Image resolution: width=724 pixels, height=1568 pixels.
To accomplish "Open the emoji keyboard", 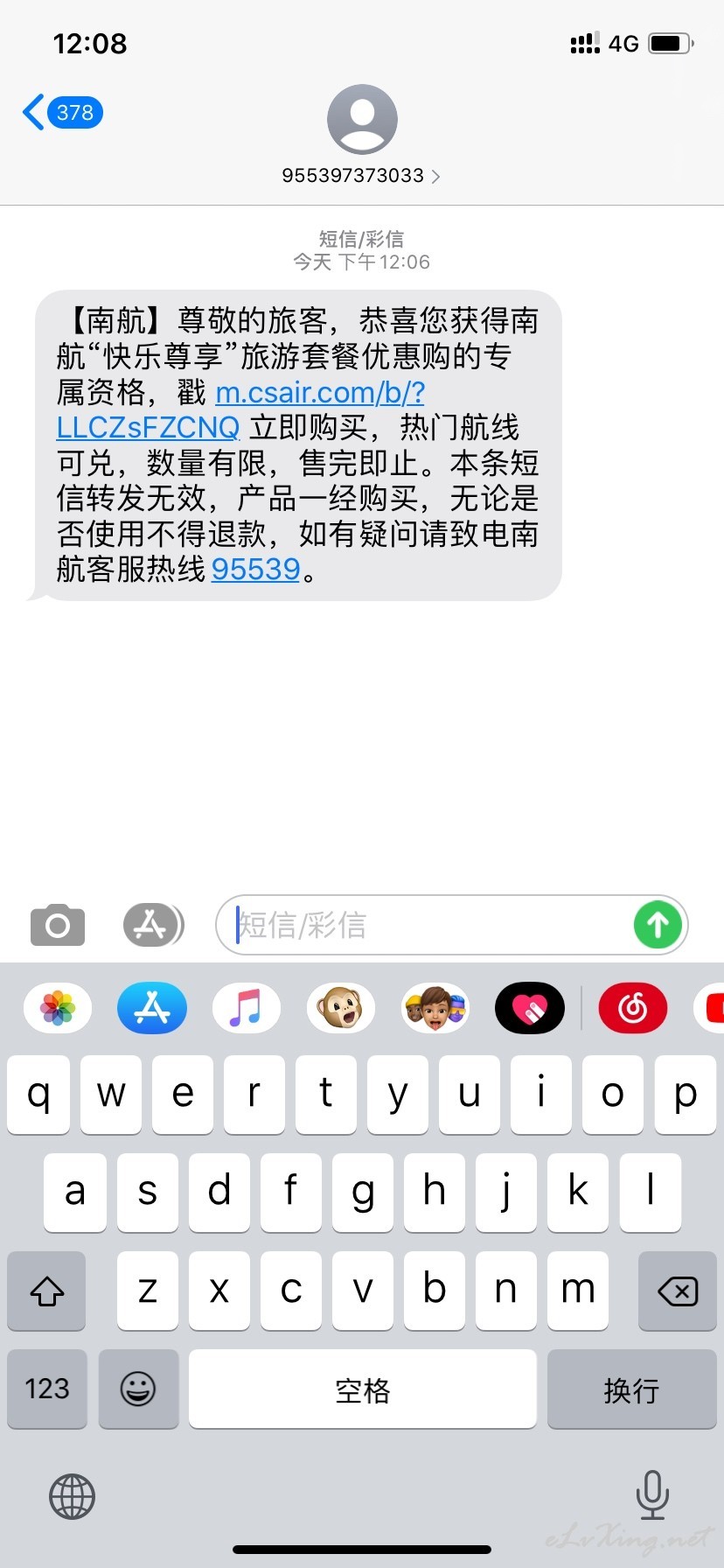I will click(138, 1389).
